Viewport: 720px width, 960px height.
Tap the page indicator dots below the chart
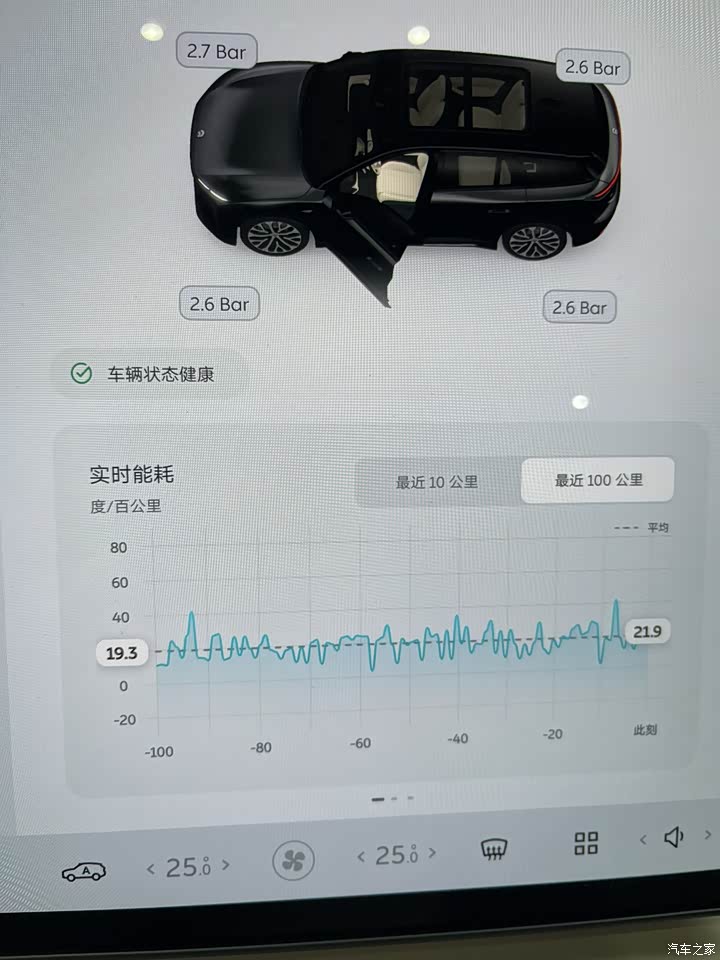[392, 799]
